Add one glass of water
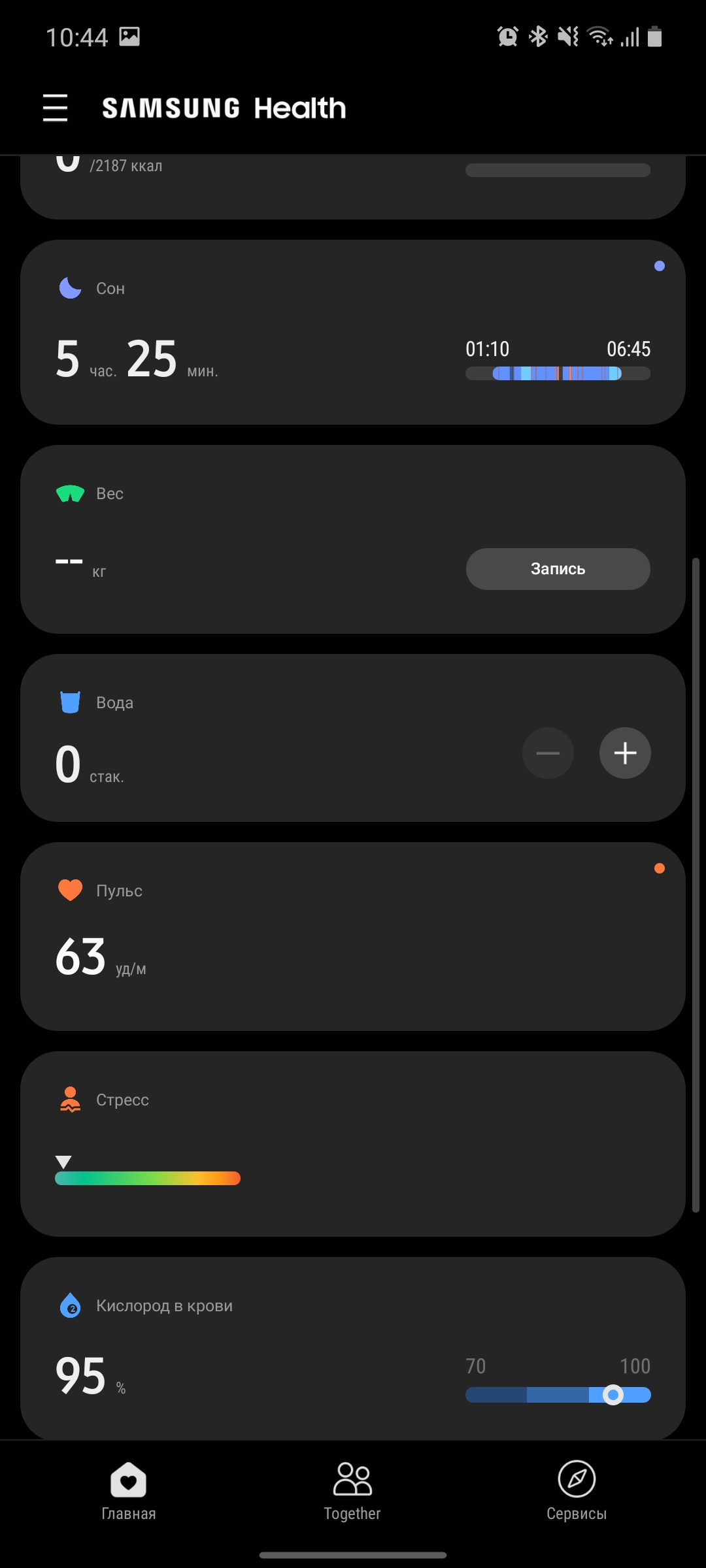 click(625, 753)
